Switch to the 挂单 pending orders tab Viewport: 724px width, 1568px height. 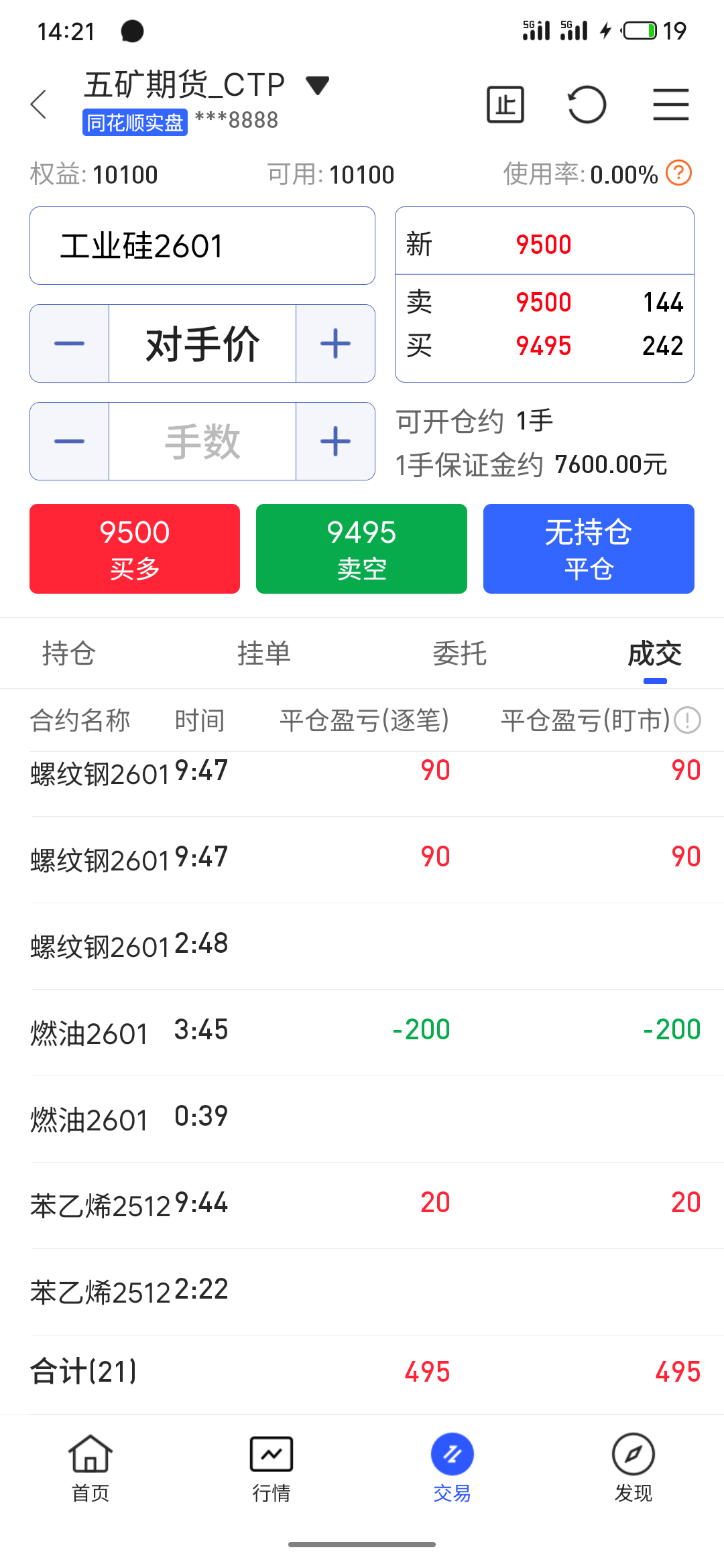(264, 653)
